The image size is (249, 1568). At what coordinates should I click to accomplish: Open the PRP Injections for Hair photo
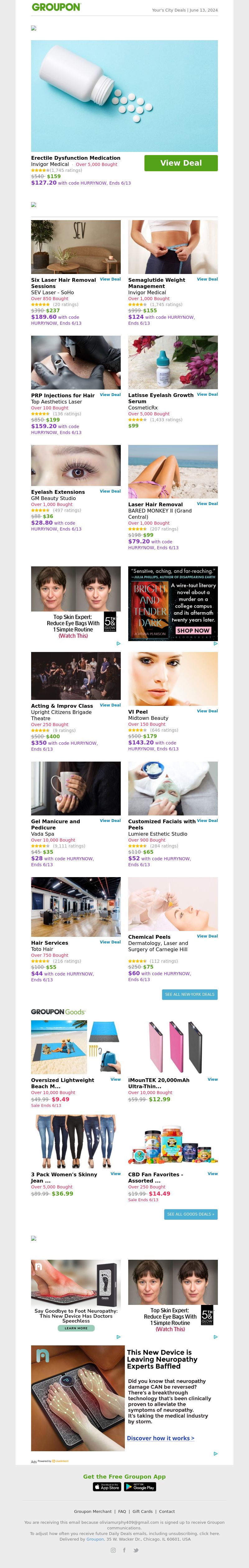point(76,362)
